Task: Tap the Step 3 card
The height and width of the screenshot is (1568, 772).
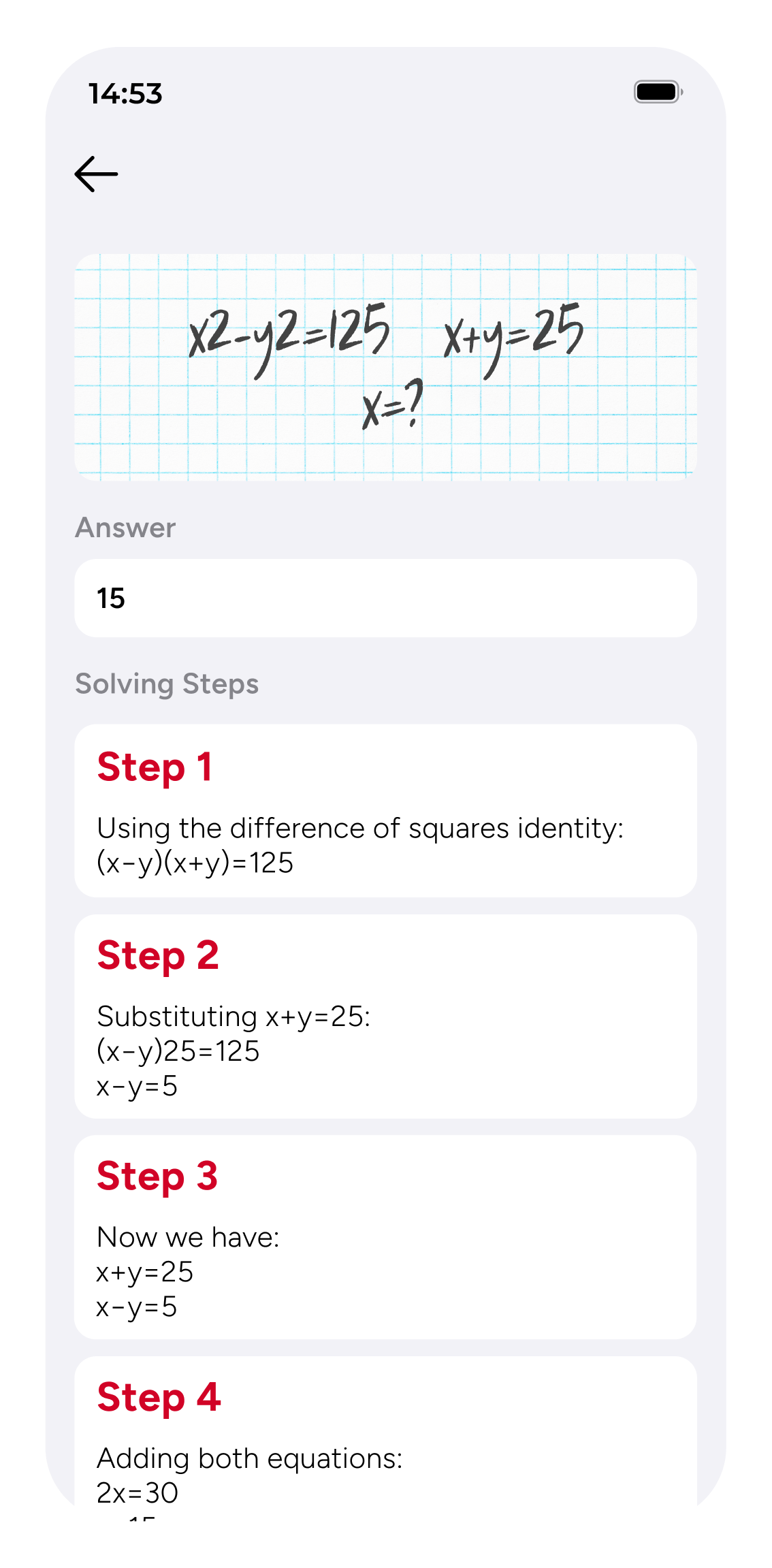Action: click(385, 1236)
